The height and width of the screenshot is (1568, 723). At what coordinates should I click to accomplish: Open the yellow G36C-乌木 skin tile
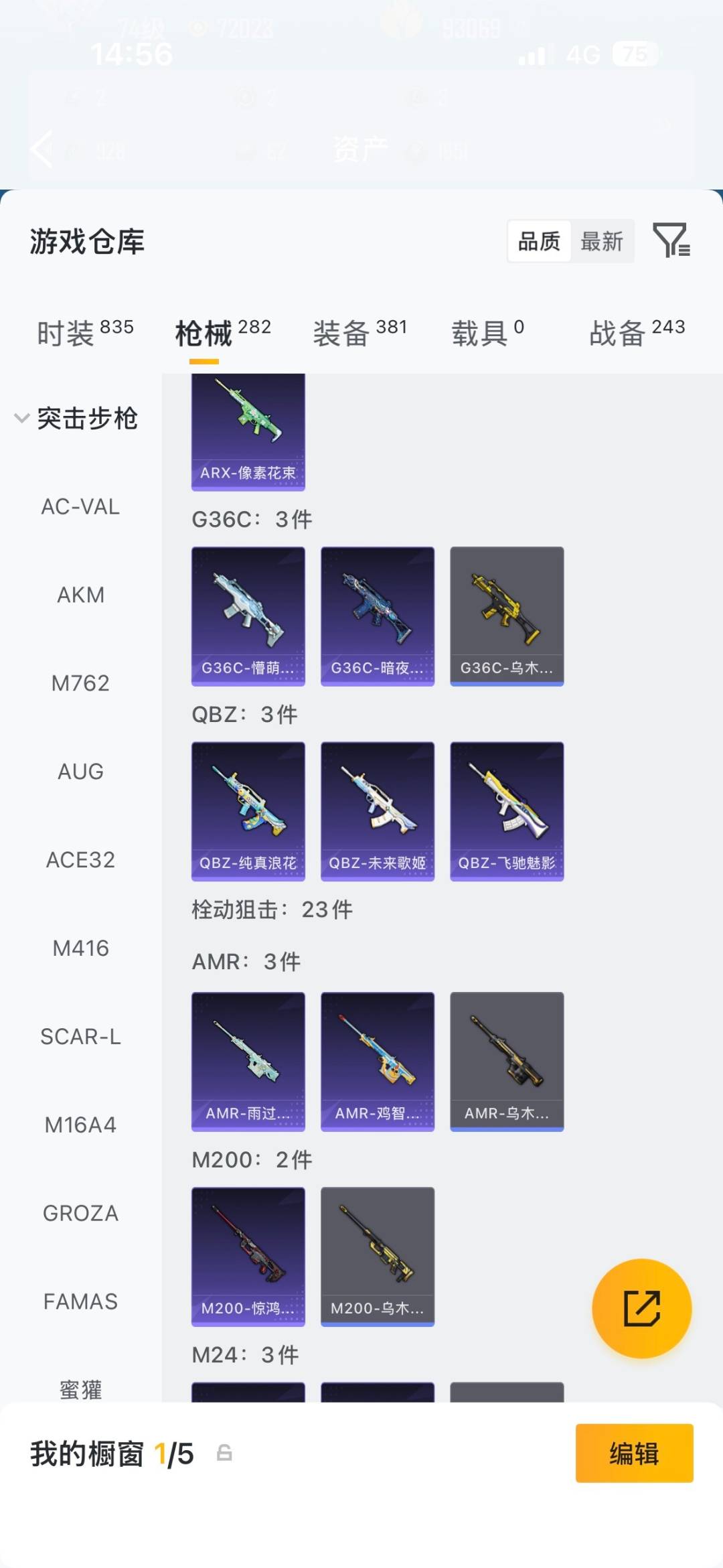point(507,616)
